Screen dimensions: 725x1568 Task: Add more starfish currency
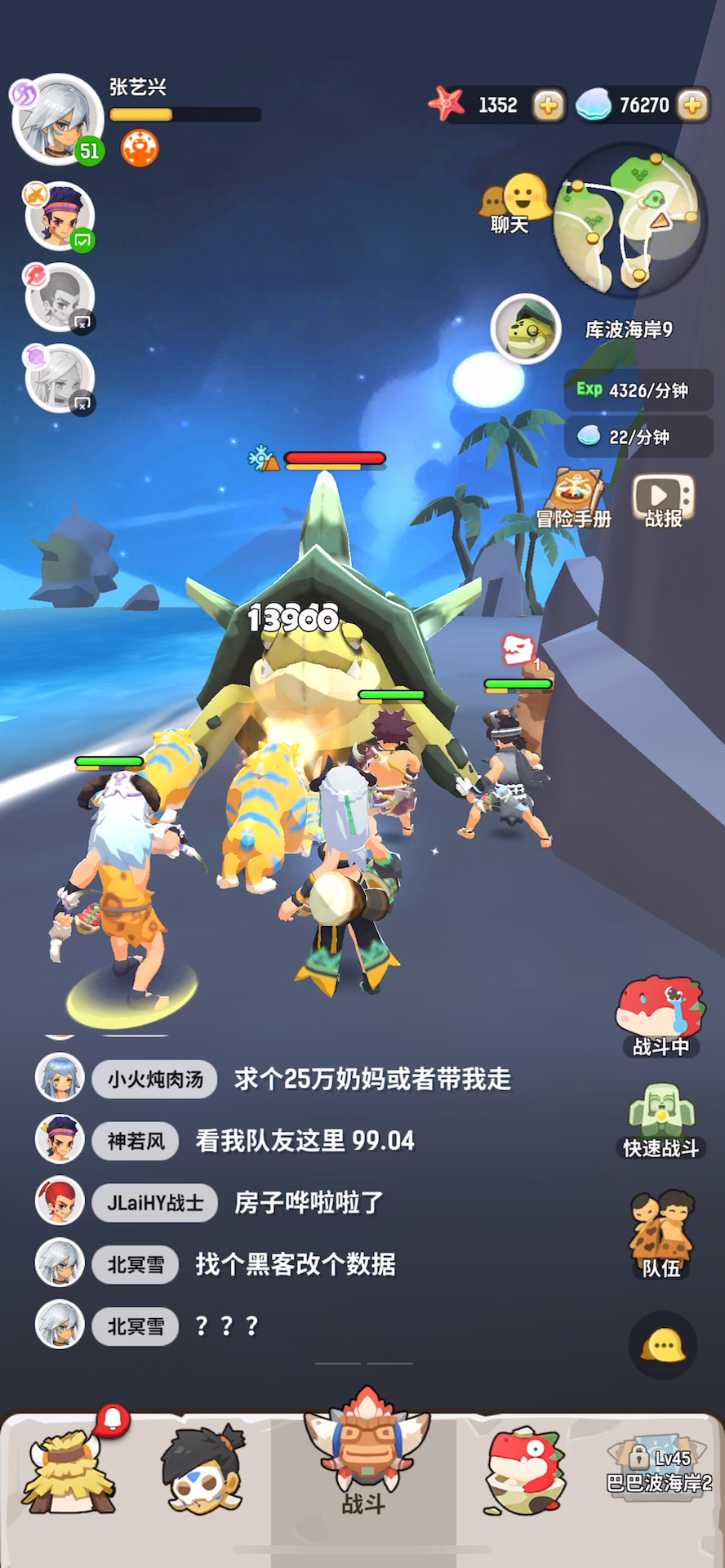pyautogui.click(x=549, y=105)
